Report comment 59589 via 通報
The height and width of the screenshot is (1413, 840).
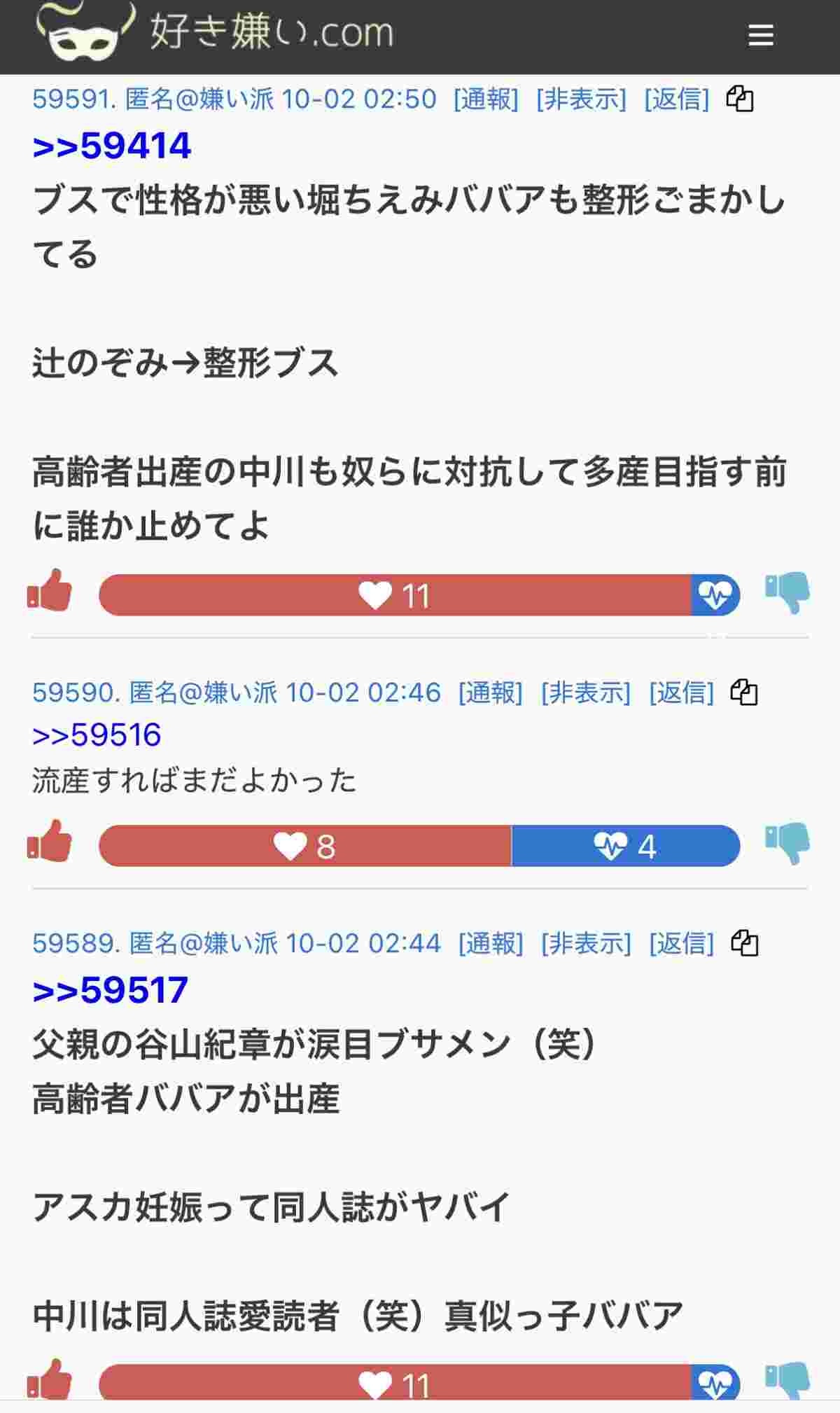tap(490, 943)
